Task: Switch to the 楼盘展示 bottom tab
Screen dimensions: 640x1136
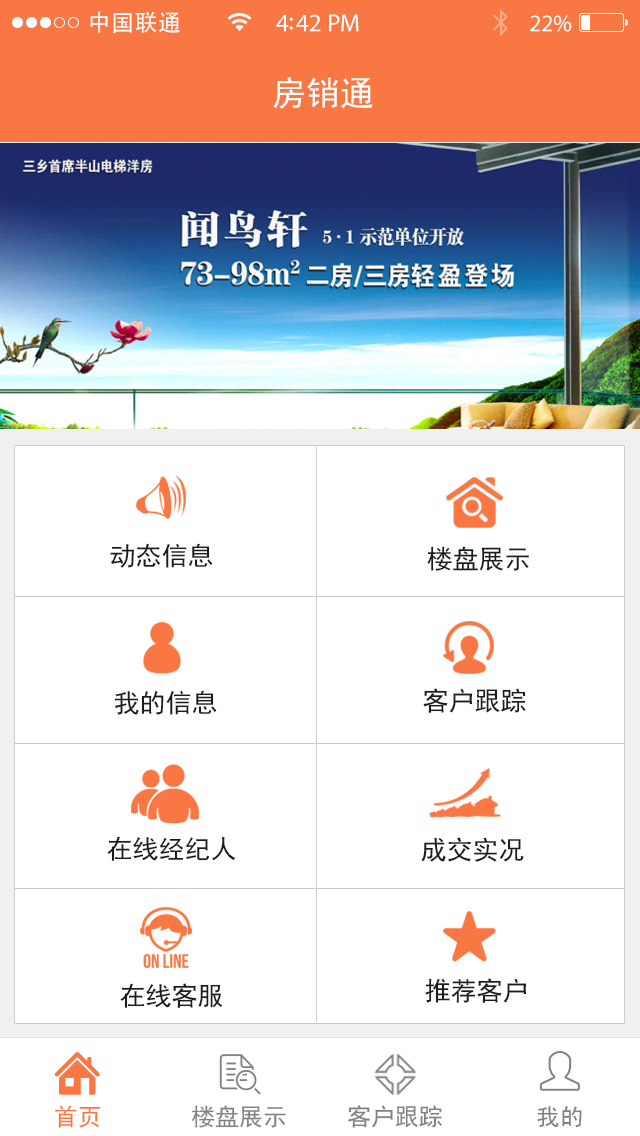Action: pos(239,1088)
